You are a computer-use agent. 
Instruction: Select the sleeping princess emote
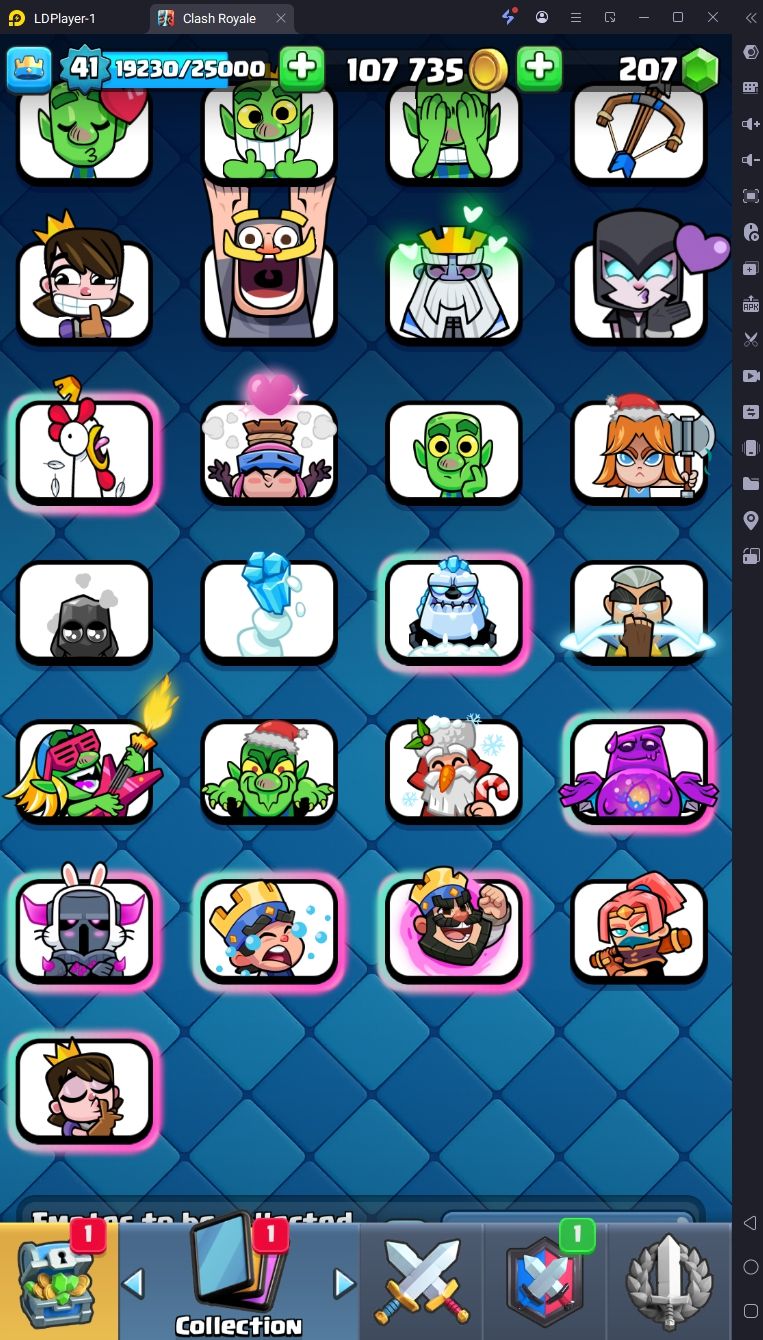point(84,1089)
